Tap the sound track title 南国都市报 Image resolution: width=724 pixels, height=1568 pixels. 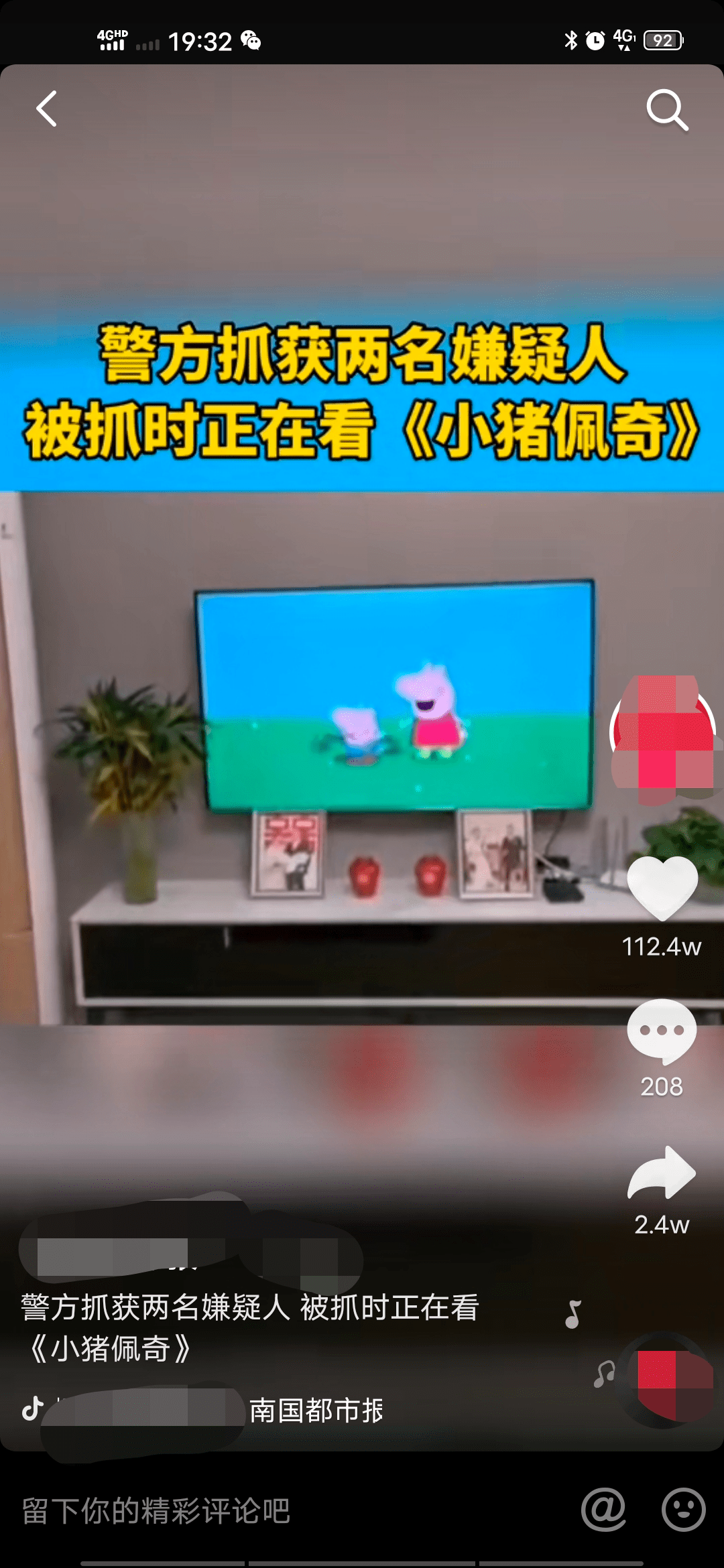(315, 1411)
